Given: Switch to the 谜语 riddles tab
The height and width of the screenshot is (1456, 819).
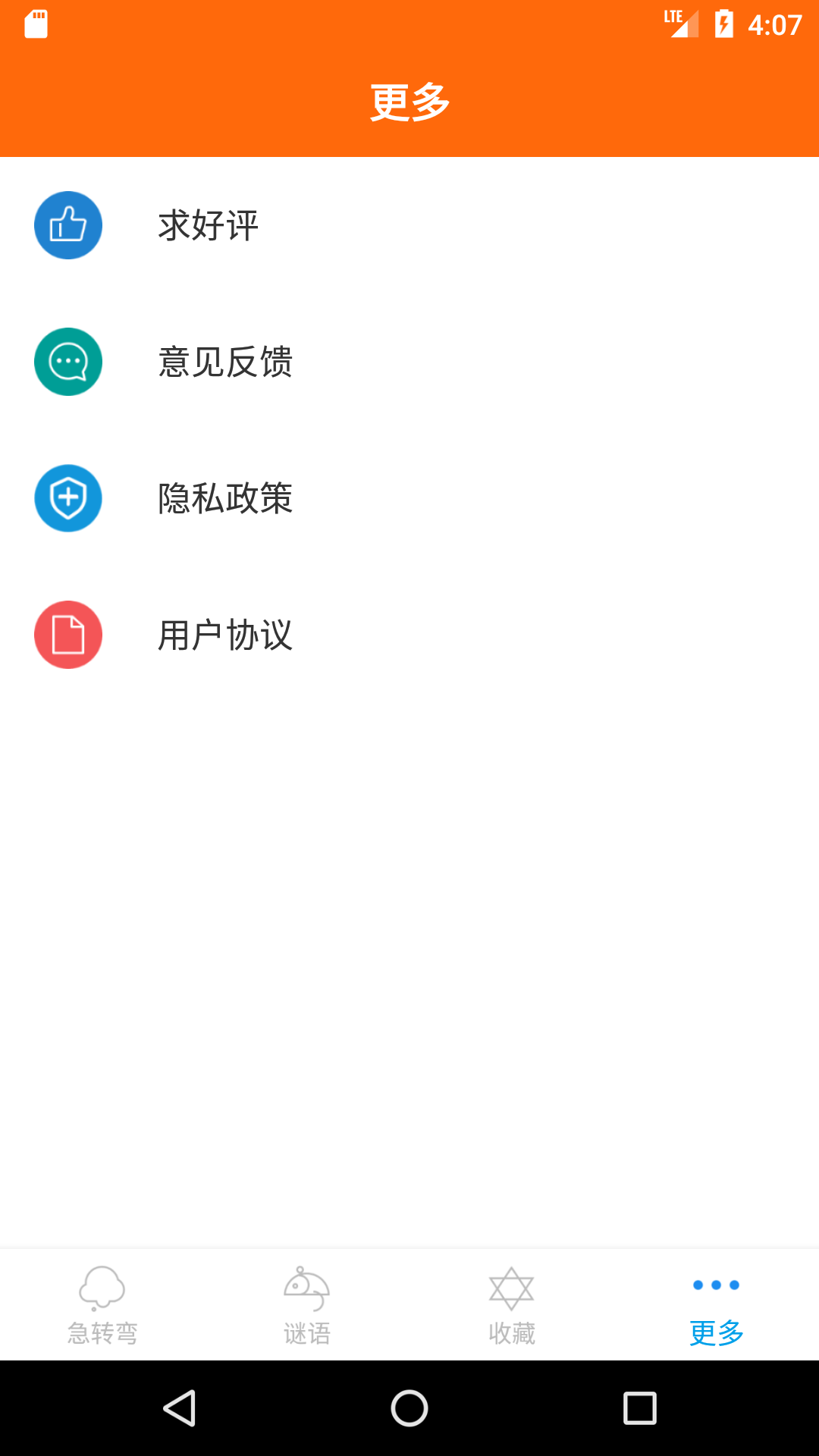Looking at the screenshot, I should point(307,1305).
